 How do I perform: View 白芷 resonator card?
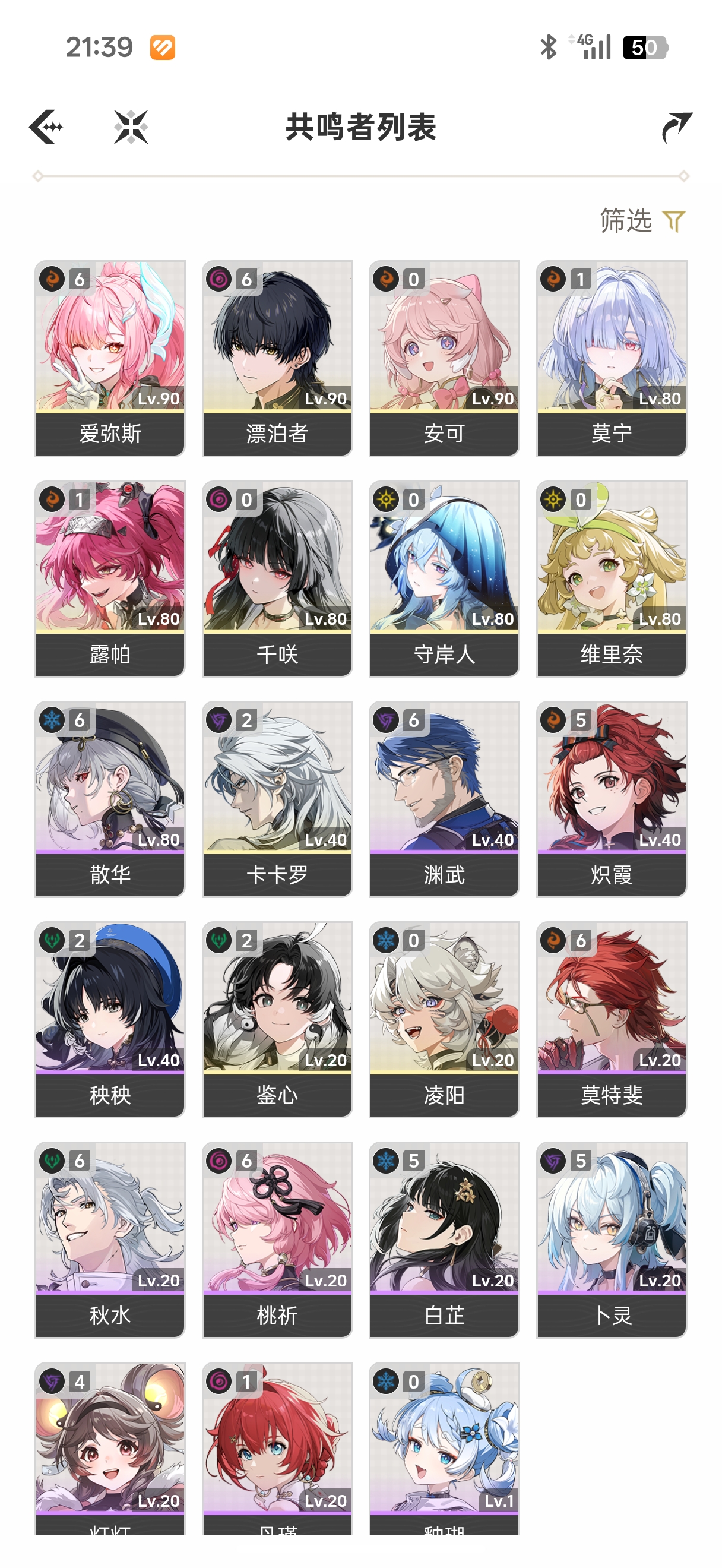pyautogui.click(x=444, y=1240)
